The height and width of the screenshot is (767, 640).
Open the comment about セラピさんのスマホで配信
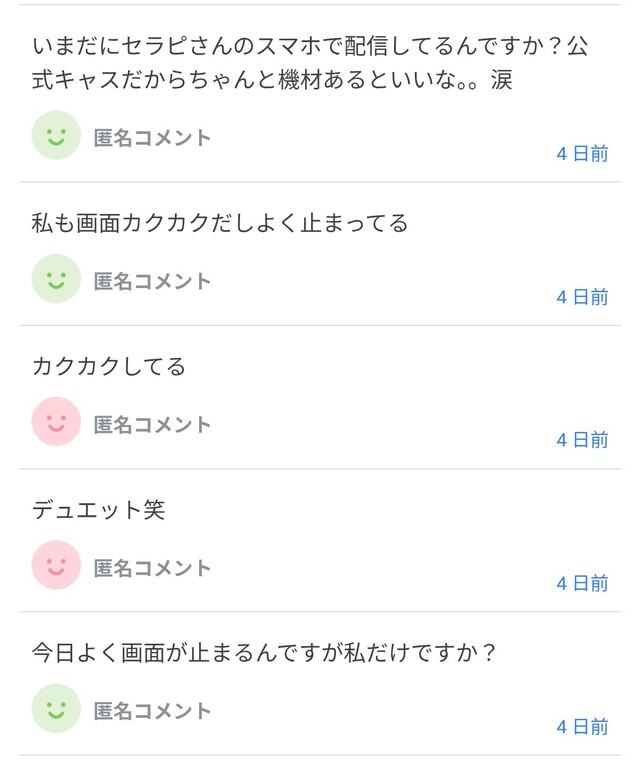pyautogui.click(x=272, y=63)
